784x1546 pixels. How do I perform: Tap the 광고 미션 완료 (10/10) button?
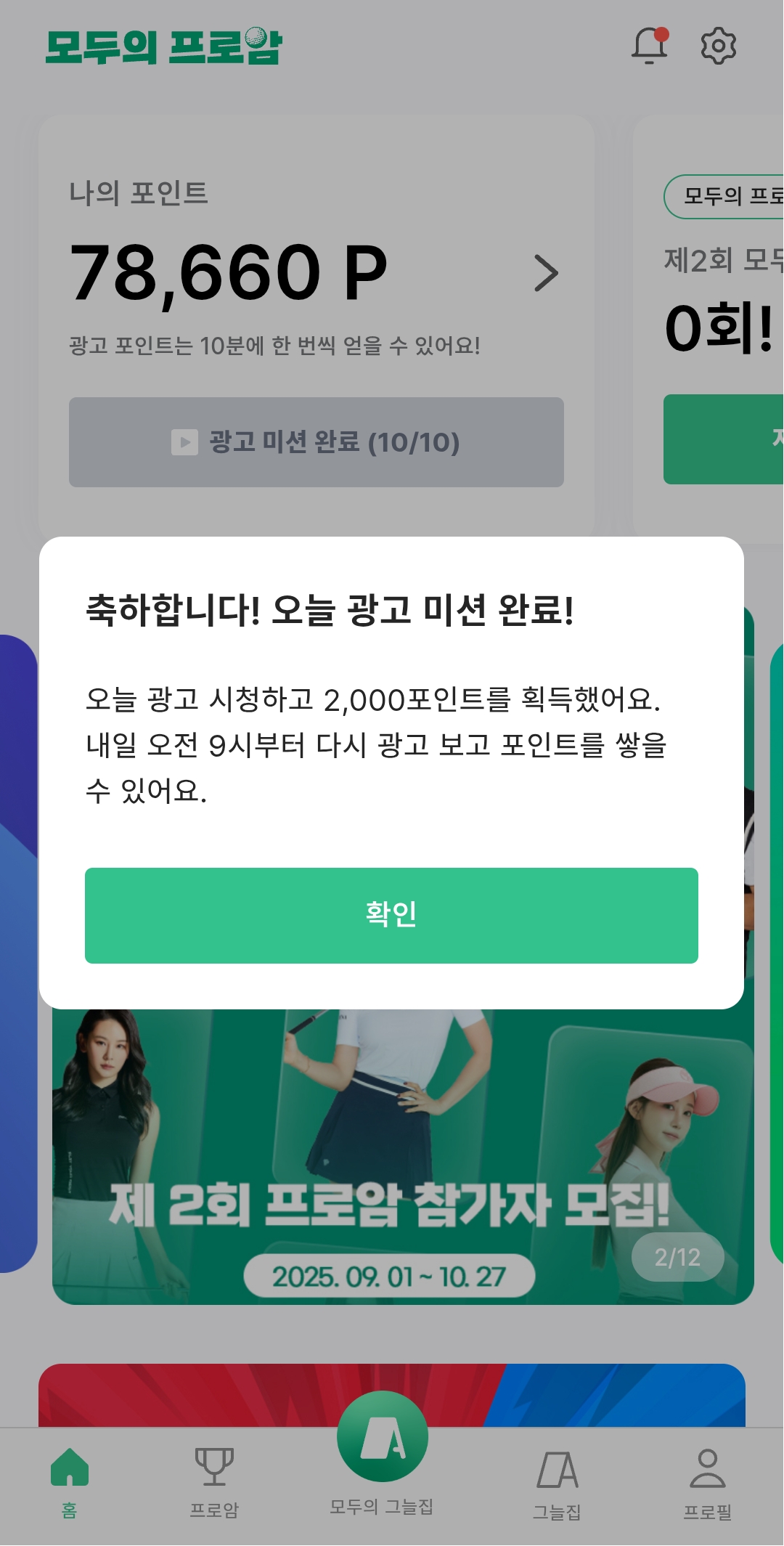(x=317, y=442)
